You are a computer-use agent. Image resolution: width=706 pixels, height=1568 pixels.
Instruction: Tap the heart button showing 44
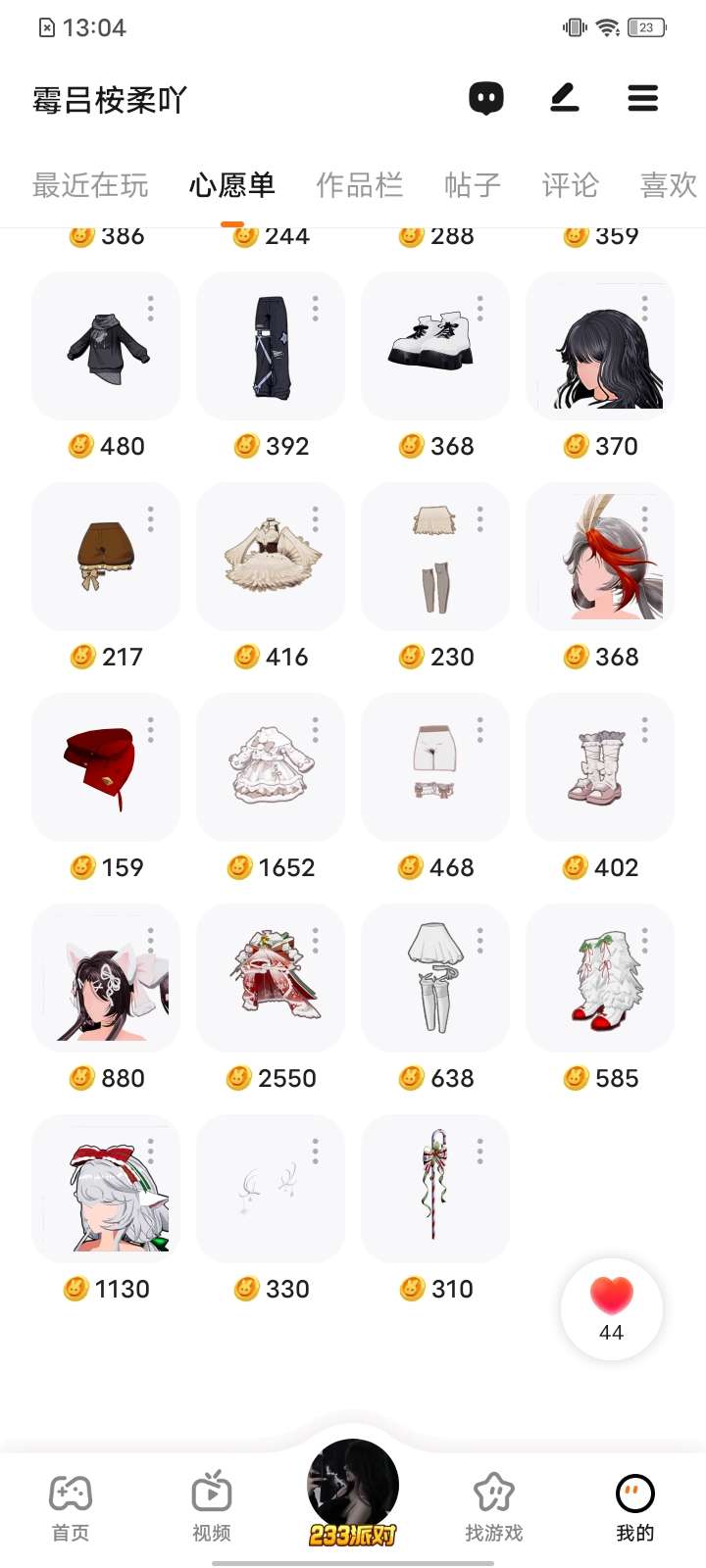tap(612, 1308)
